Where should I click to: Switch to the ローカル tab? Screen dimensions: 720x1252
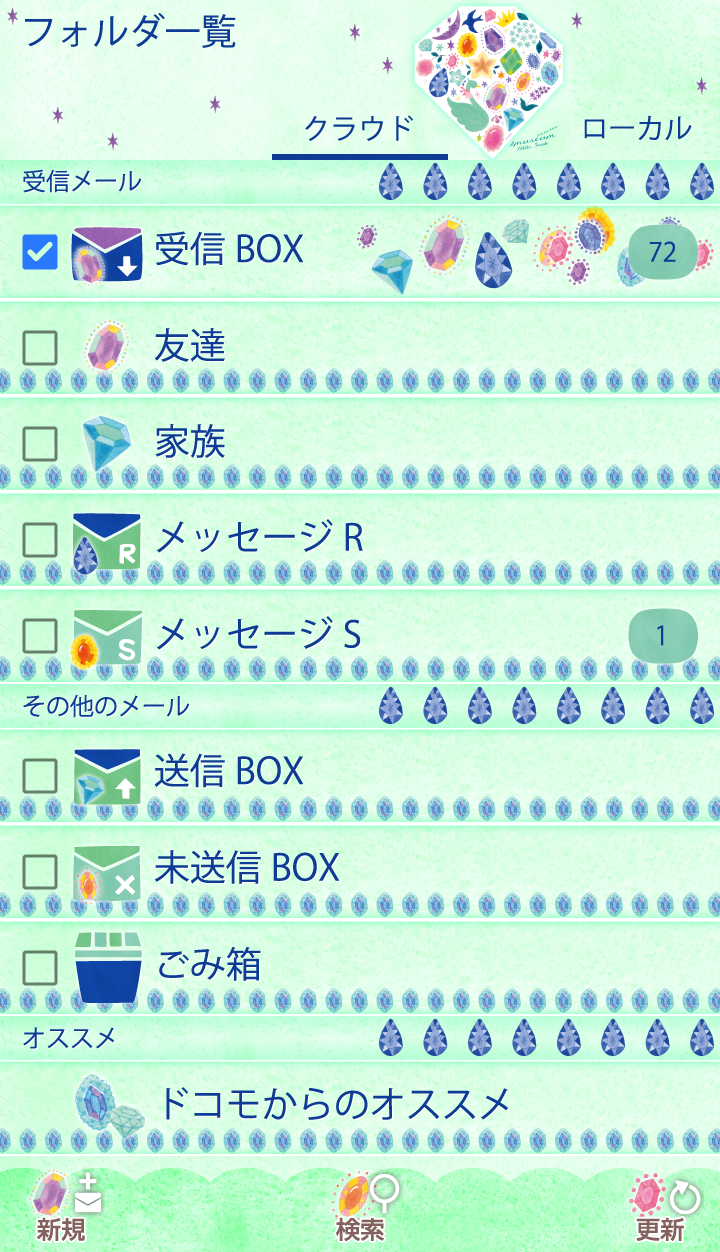(x=636, y=128)
